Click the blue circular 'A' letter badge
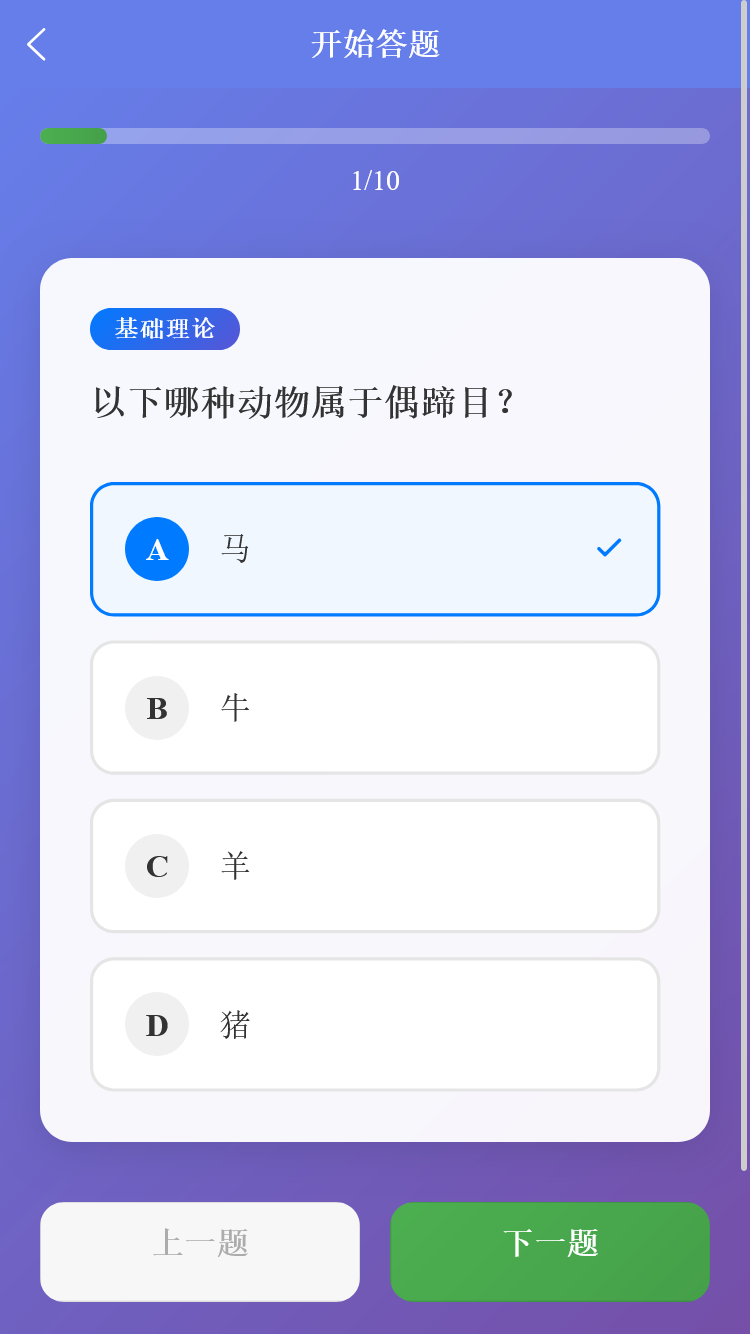 point(156,548)
